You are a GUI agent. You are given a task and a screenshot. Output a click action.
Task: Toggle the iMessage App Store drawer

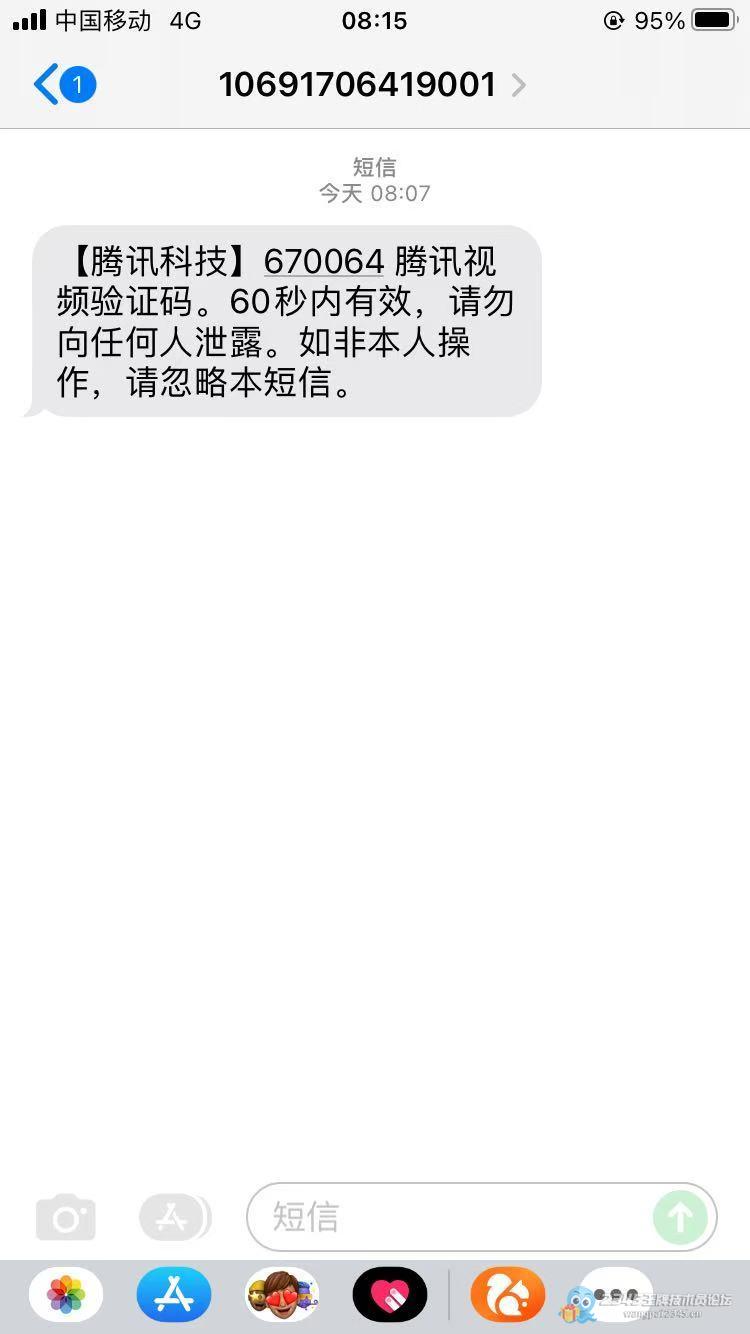pos(175,1218)
